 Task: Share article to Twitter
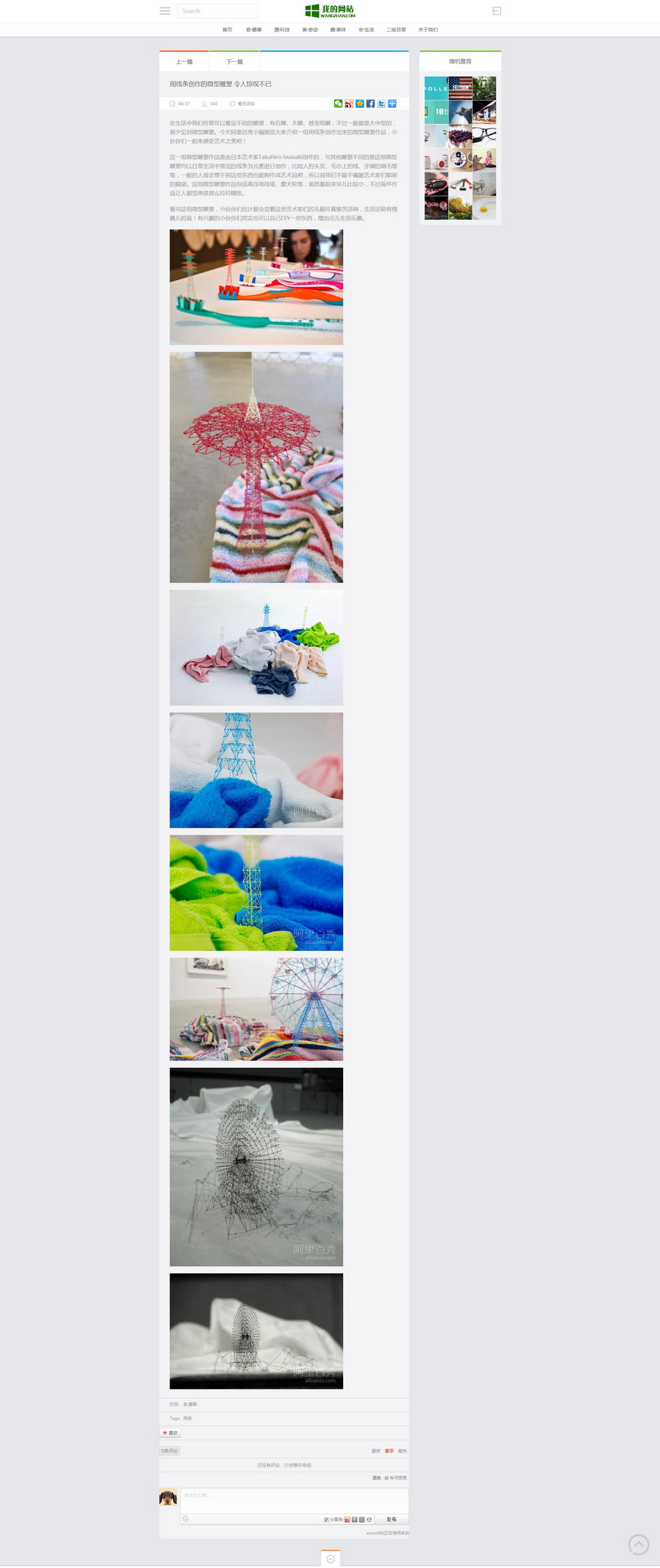click(381, 104)
